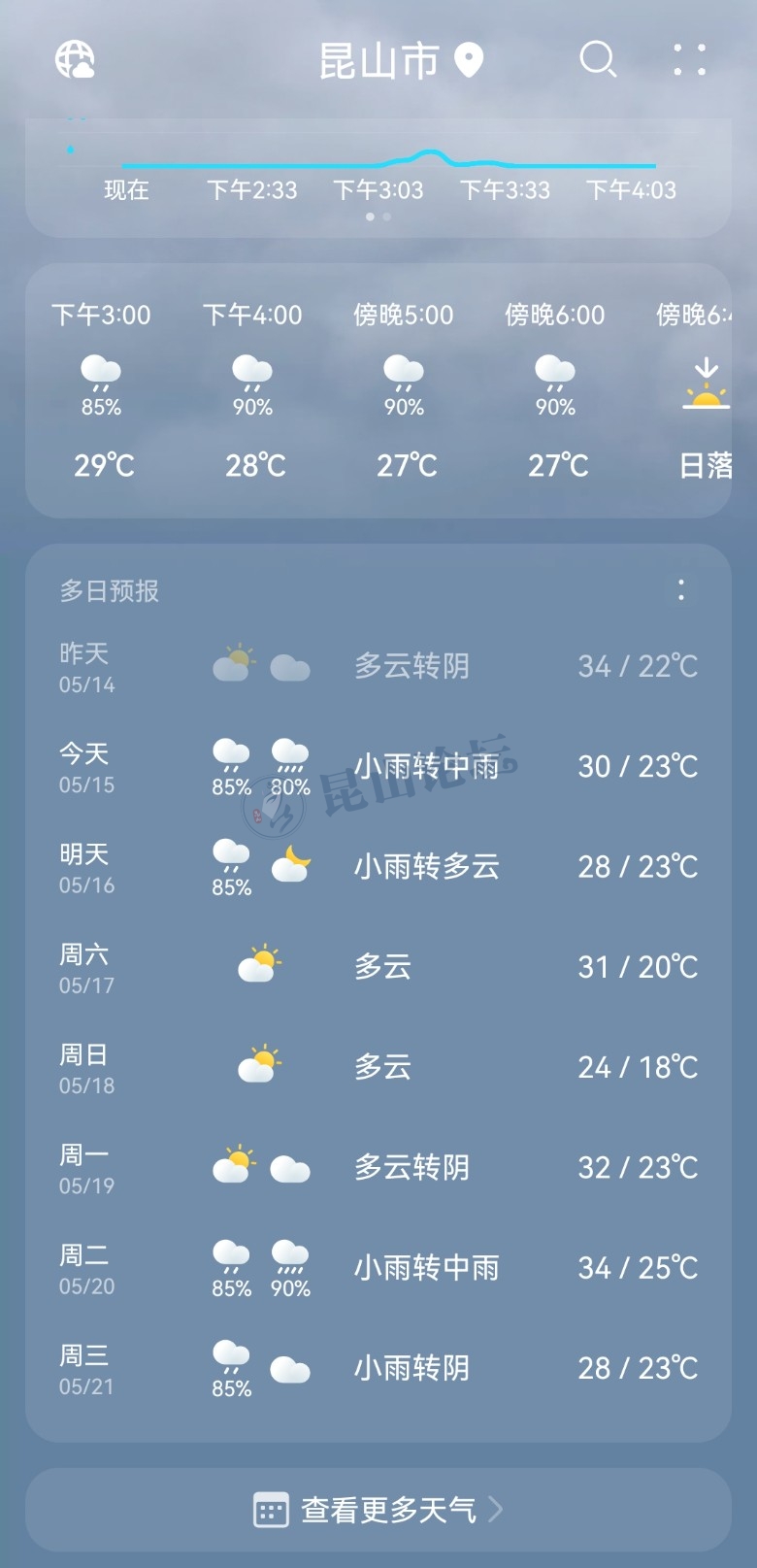Open Wednesday 05/21 forecast row

378,1368
